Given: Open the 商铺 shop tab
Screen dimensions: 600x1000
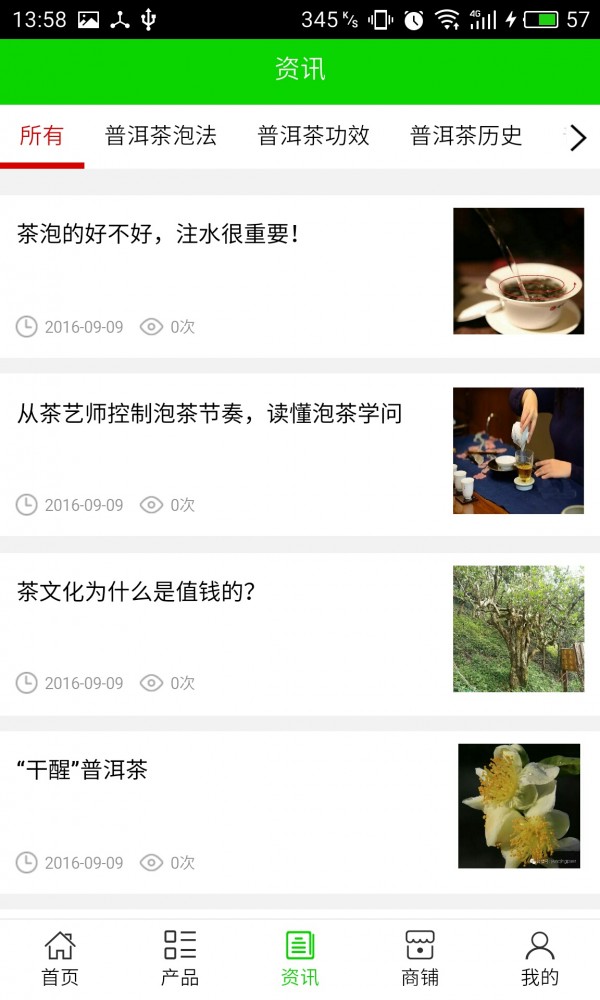Looking at the screenshot, I should click(x=420, y=958).
